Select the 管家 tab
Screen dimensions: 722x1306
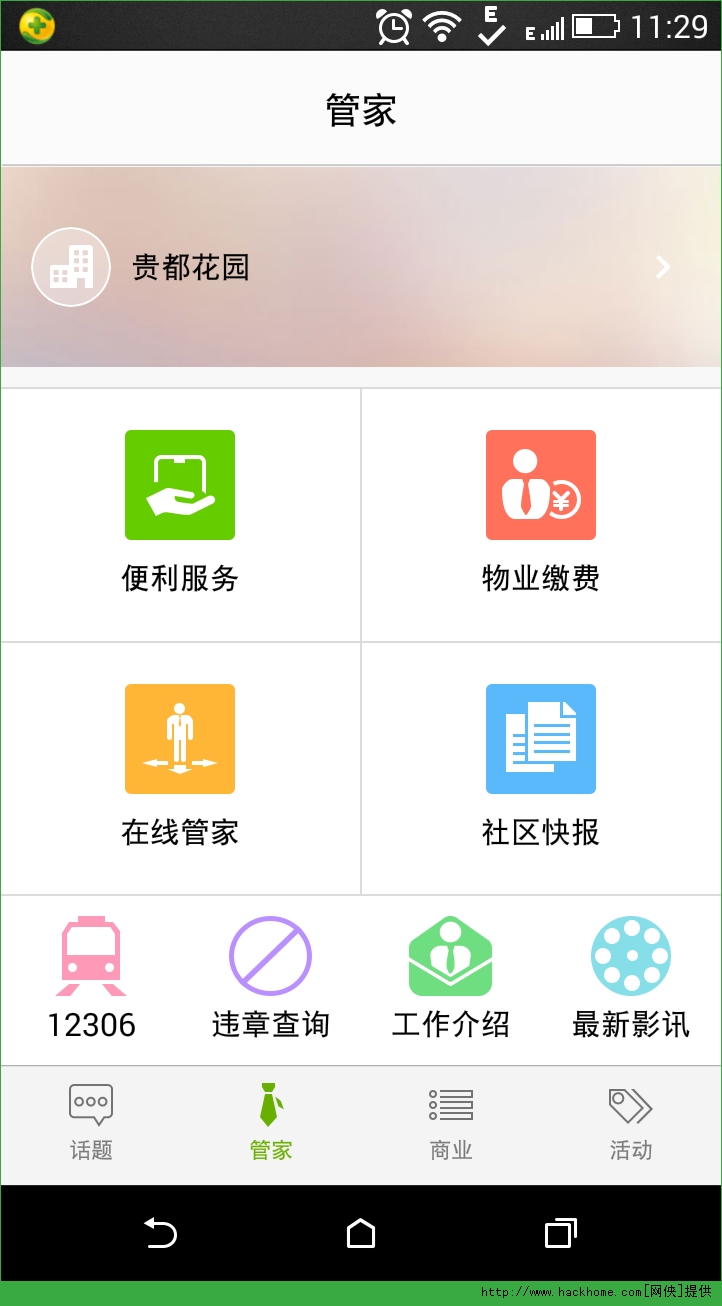[x=271, y=1124]
